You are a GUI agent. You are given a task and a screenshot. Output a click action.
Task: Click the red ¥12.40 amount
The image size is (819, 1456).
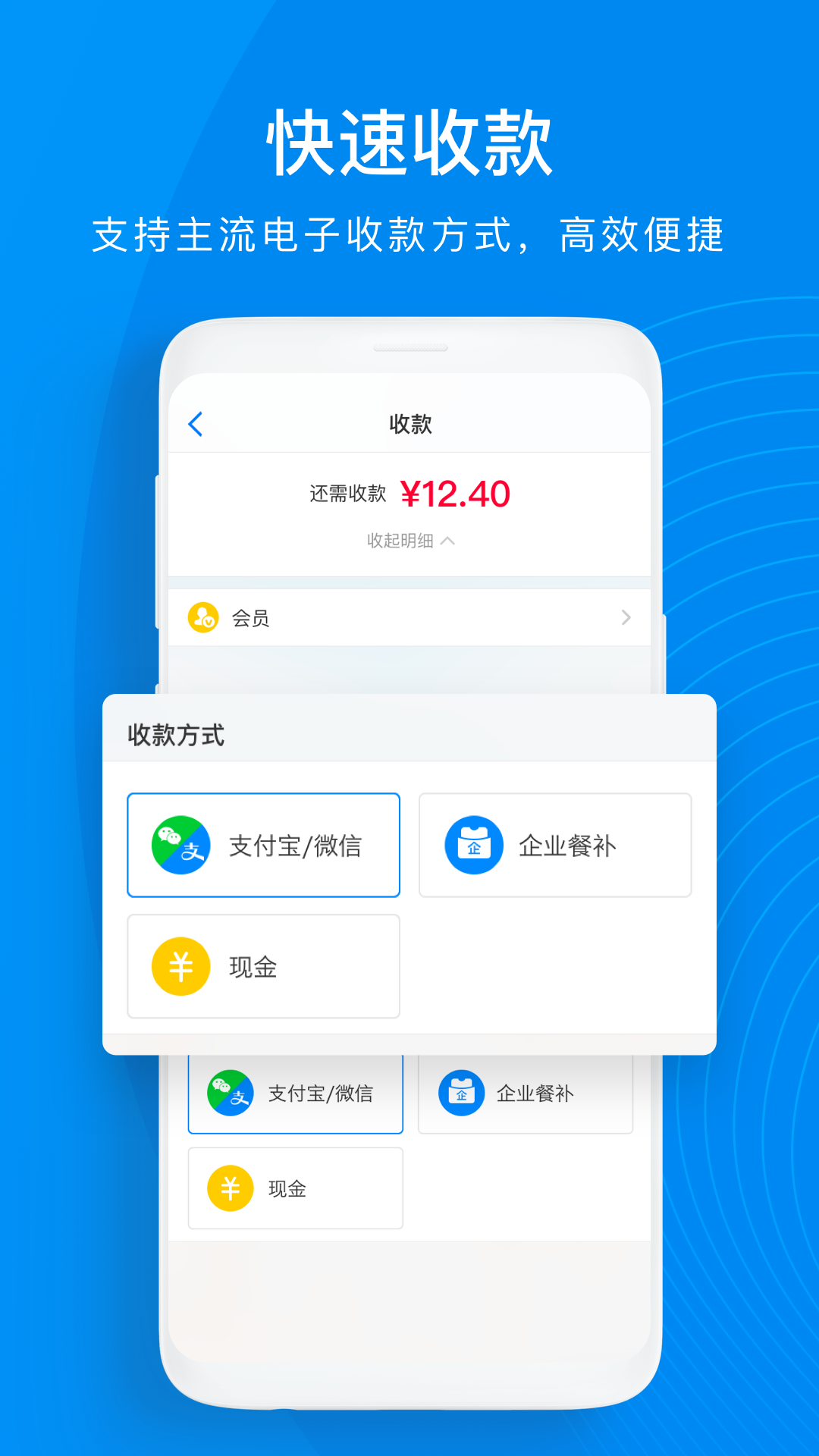point(457,491)
